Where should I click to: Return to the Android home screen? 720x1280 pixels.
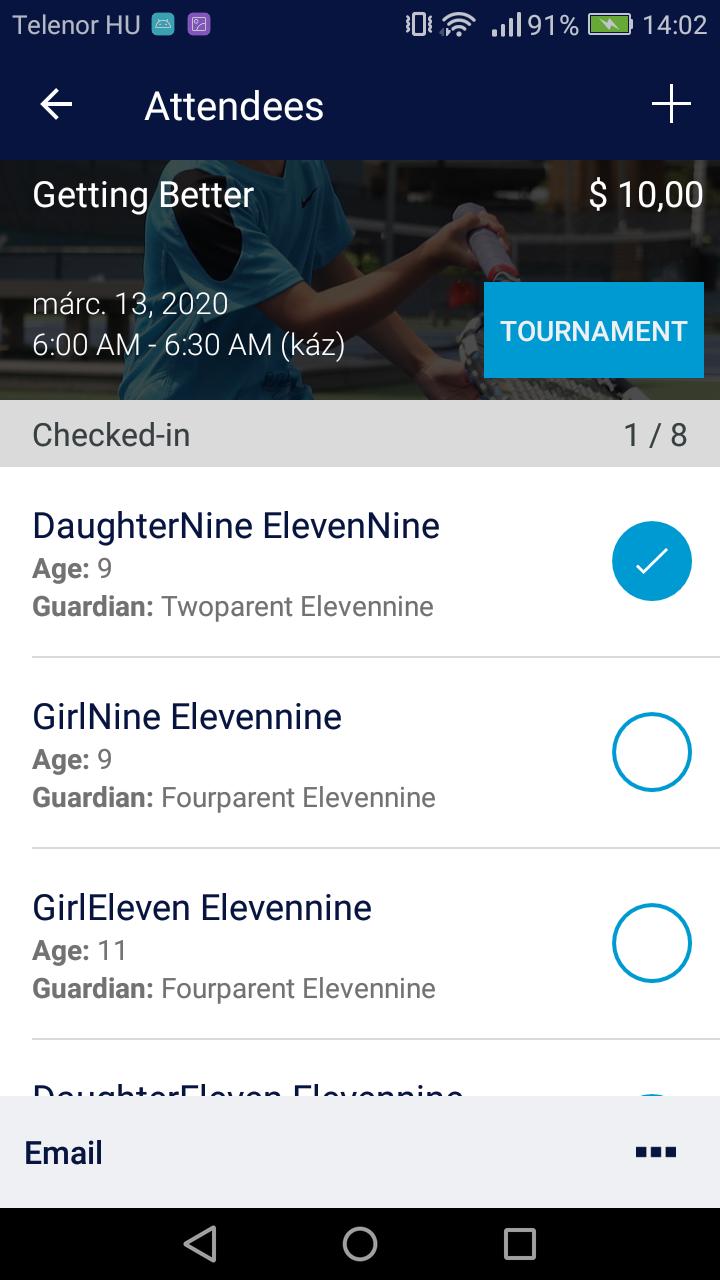coord(360,1244)
